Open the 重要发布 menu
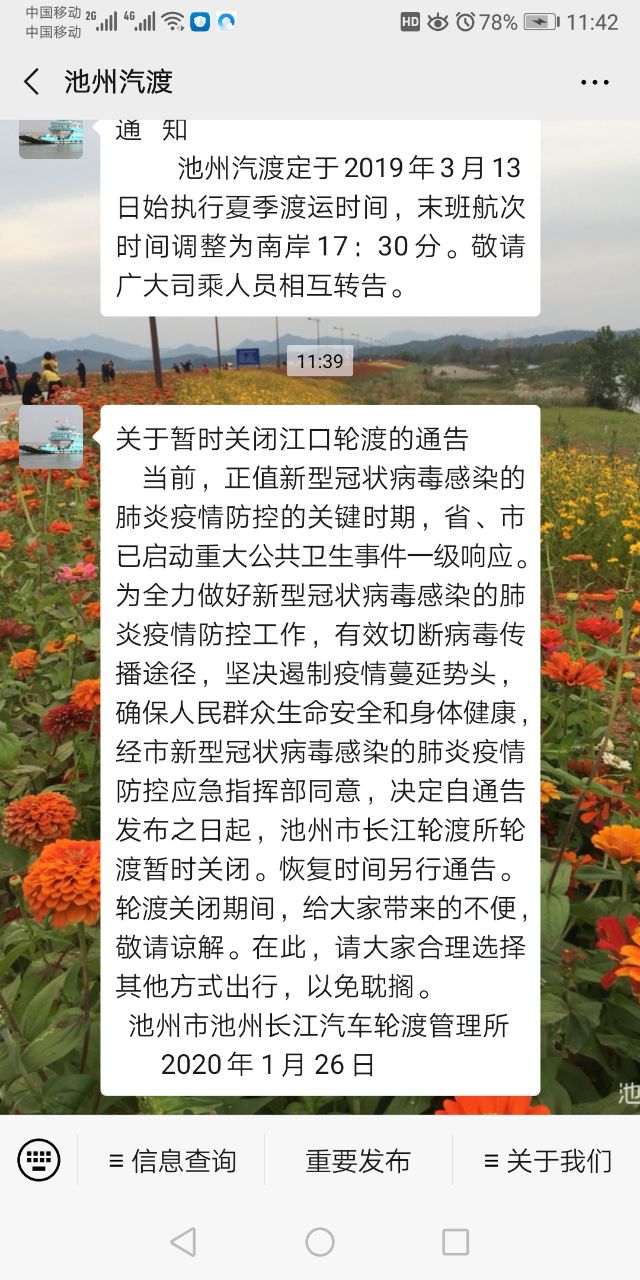 (x=358, y=1160)
